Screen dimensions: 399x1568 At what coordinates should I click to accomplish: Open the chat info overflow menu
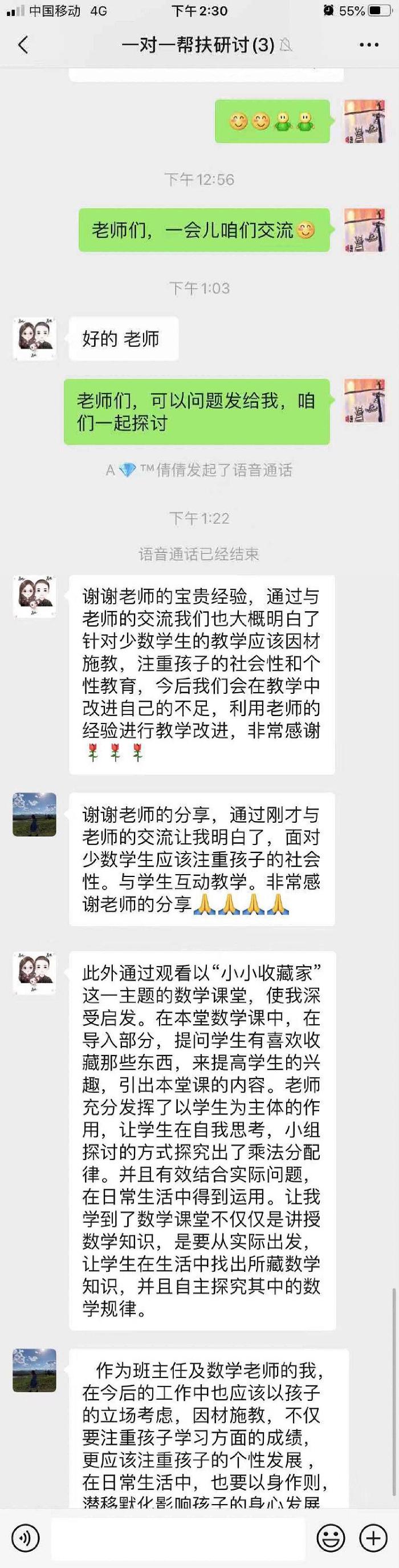(x=369, y=45)
